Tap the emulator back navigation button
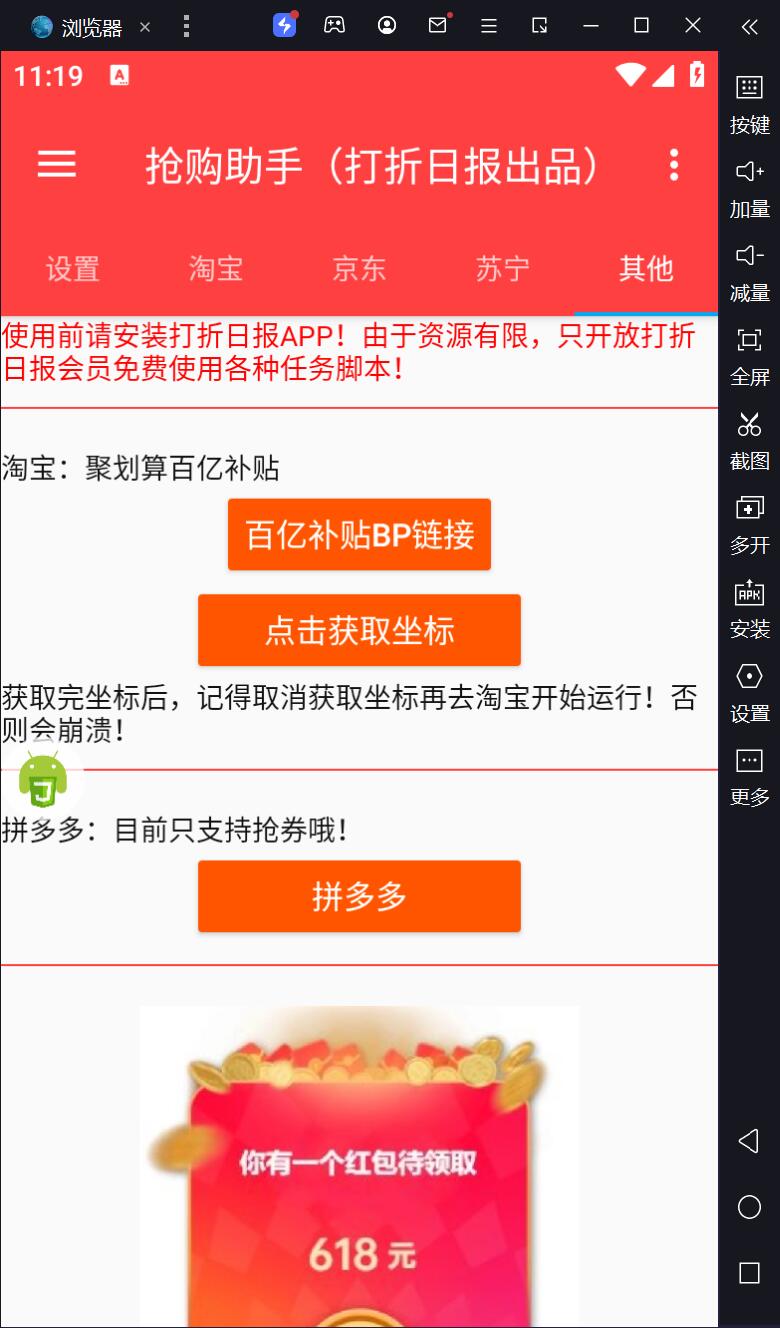The width and height of the screenshot is (780, 1328). [748, 1141]
